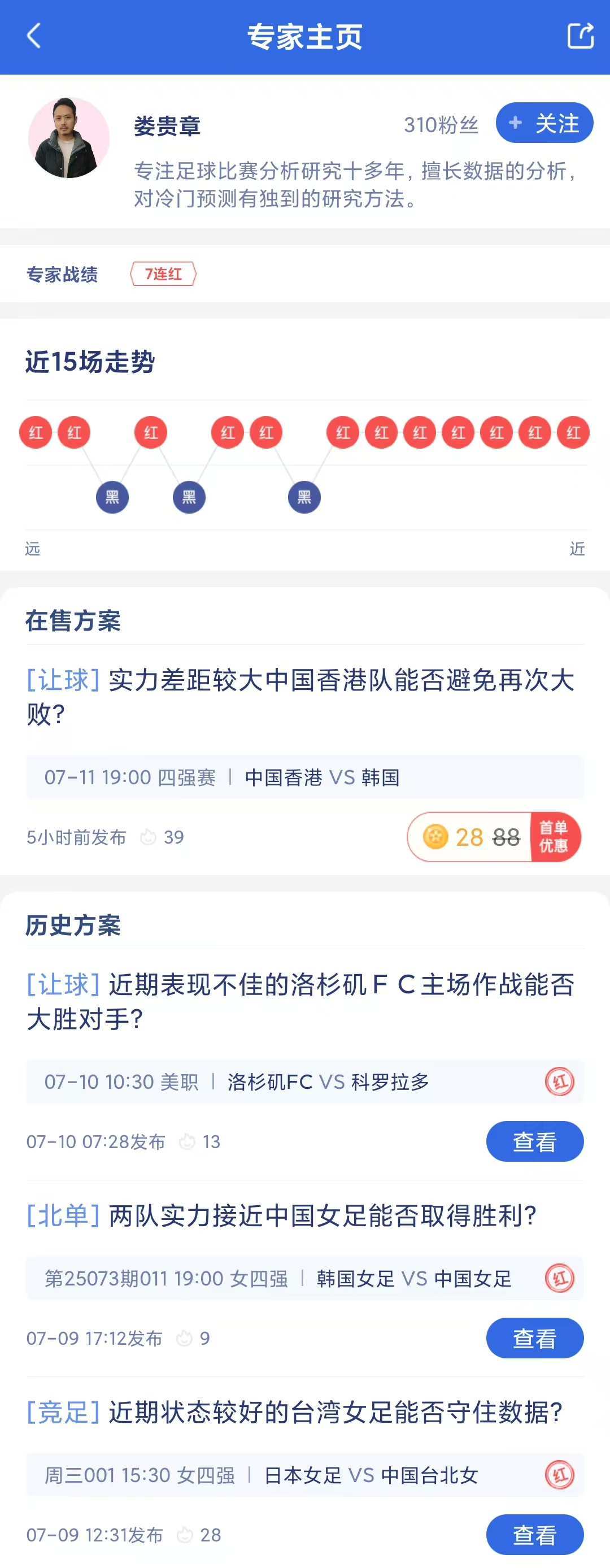Tap 查看 for the 07-09 17:12 plan

[534, 1338]
